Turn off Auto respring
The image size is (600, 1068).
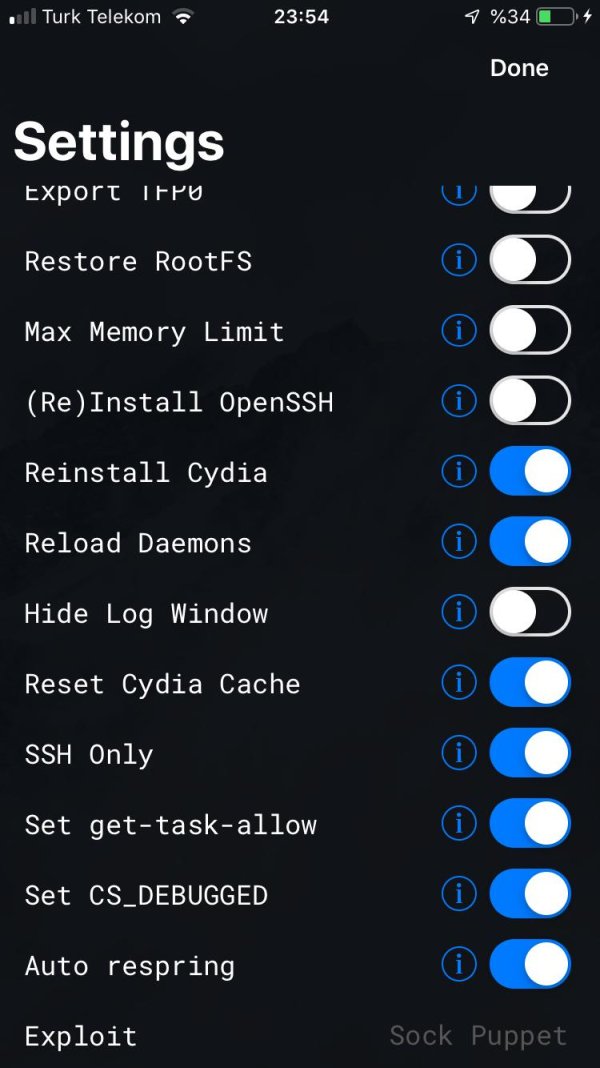[x=530, y=965]
